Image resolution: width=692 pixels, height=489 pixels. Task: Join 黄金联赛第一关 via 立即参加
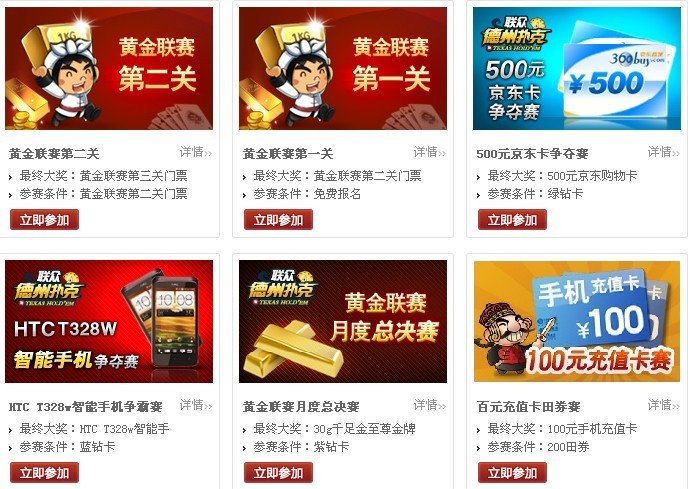click(x=278, y=220)
